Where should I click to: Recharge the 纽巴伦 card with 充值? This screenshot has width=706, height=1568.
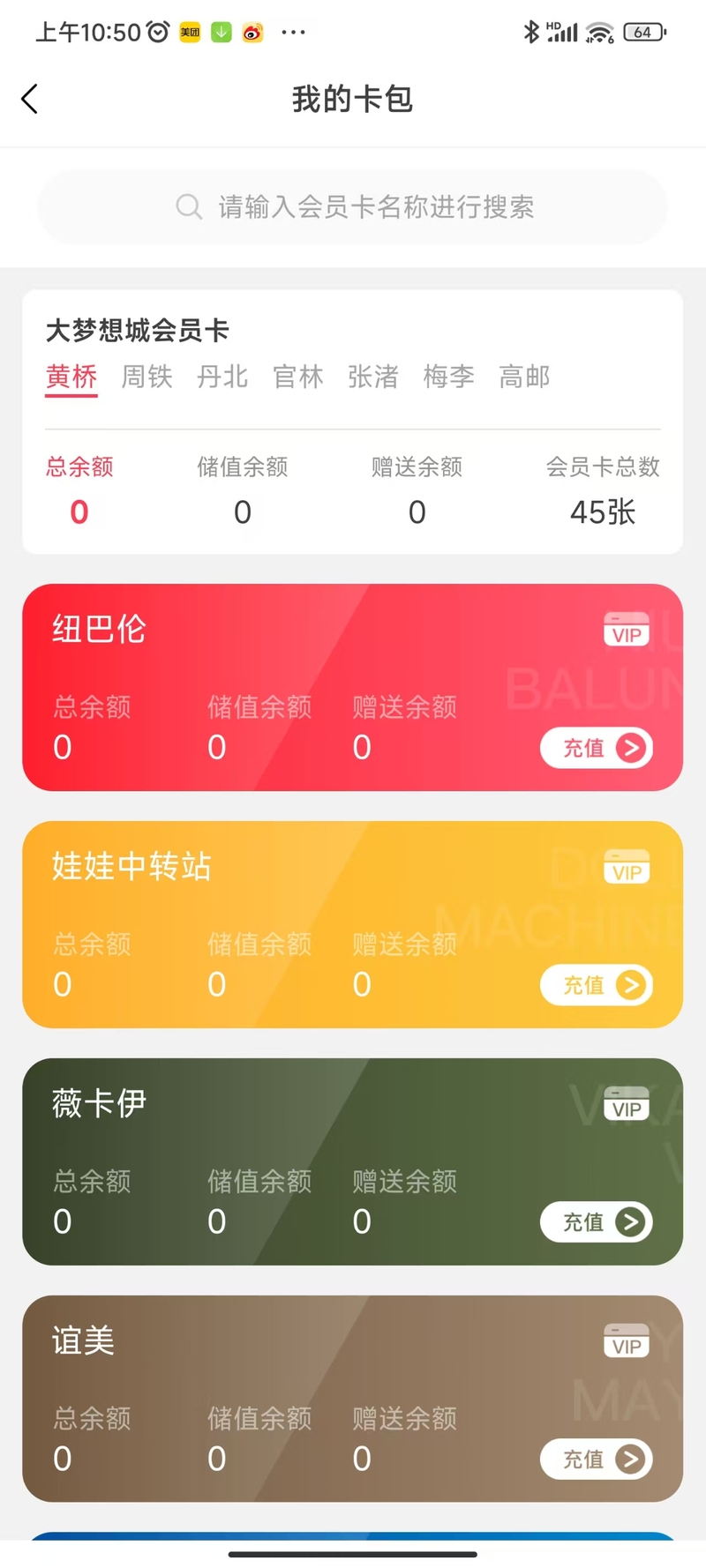pyautogui.click(x=597, y=748)
